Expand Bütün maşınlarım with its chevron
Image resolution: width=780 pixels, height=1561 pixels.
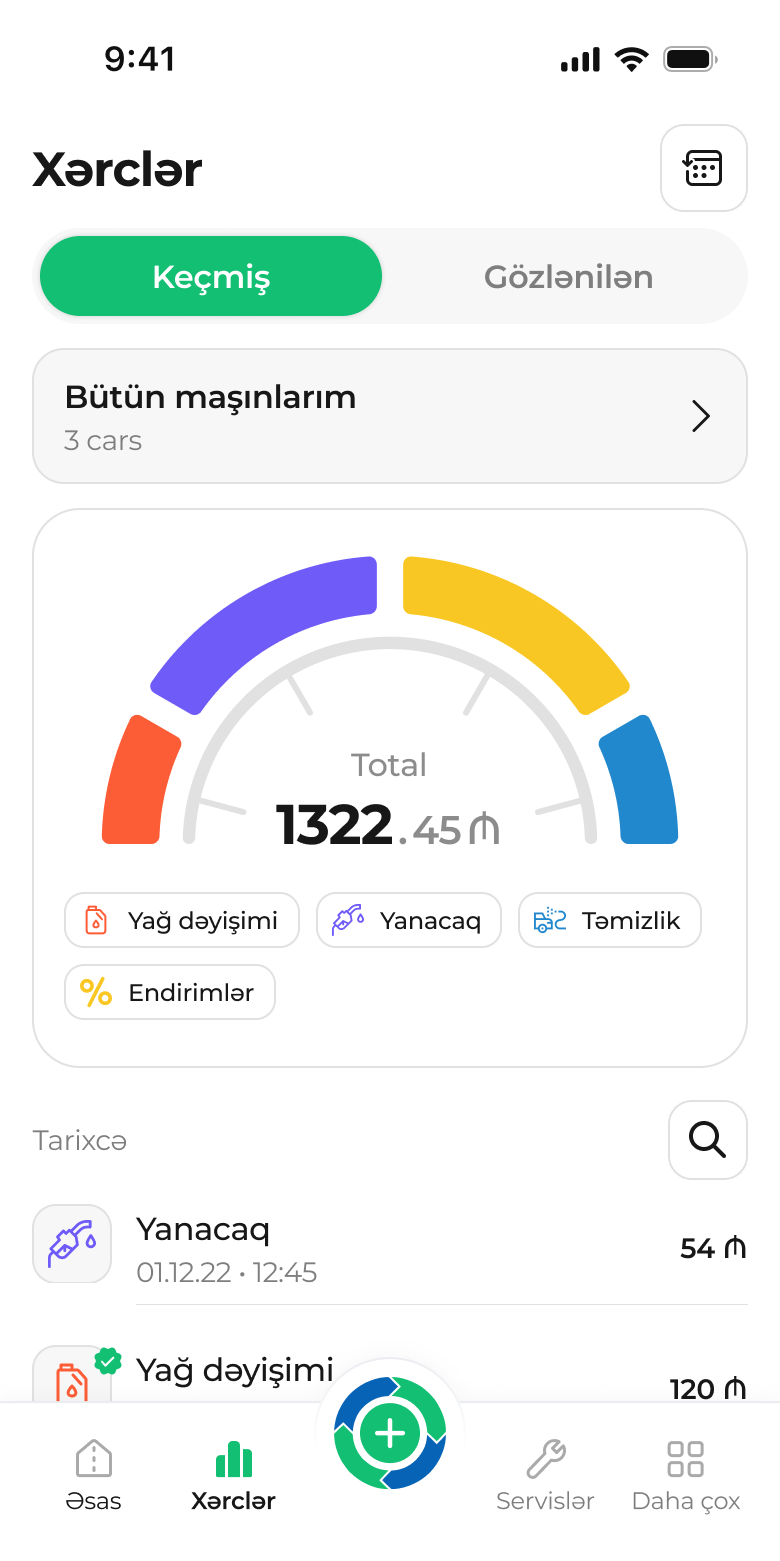click(x=700, y=416)
